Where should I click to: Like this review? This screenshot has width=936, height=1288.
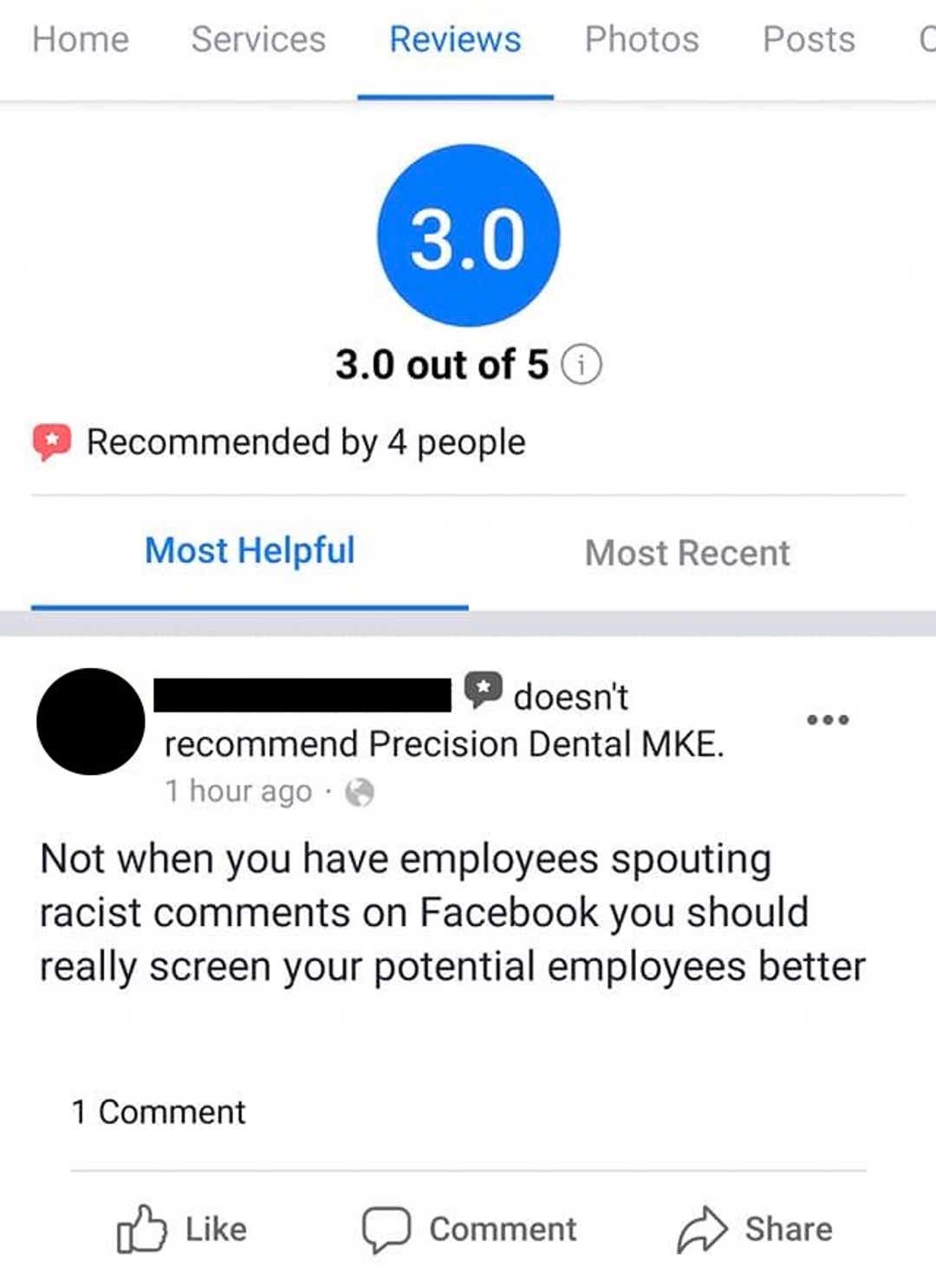[x=183, y=1229]
